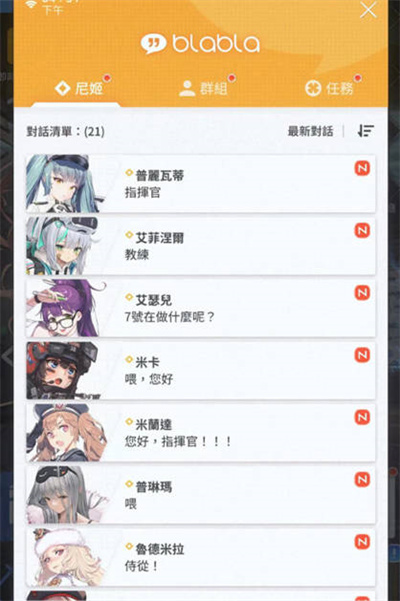This screenshot has width=400, height=601.
Task: Open the chat with 米卡
Action: [200, 371]
